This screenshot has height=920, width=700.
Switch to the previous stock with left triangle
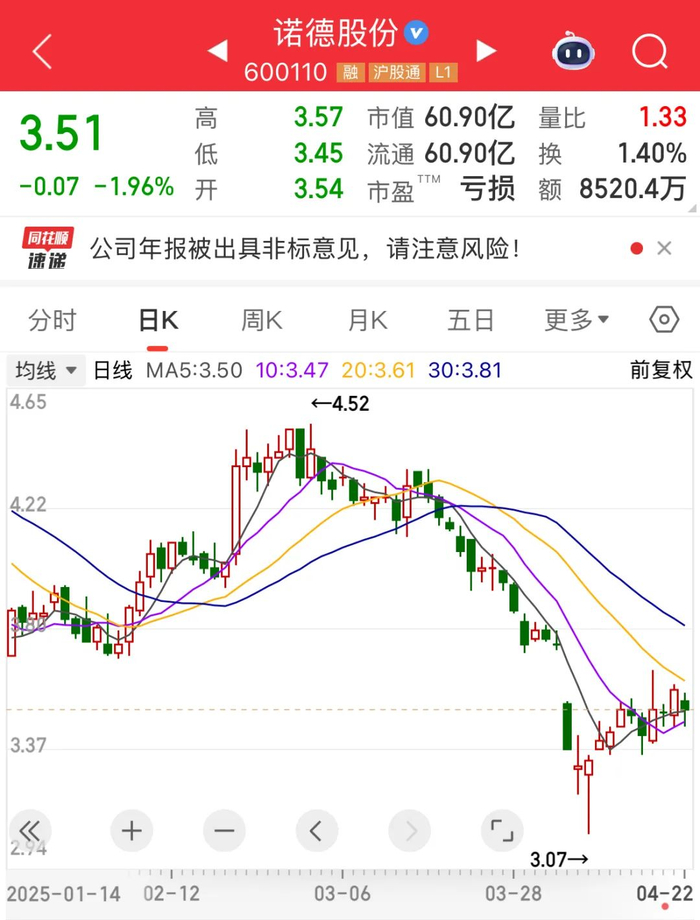[218, 51]
